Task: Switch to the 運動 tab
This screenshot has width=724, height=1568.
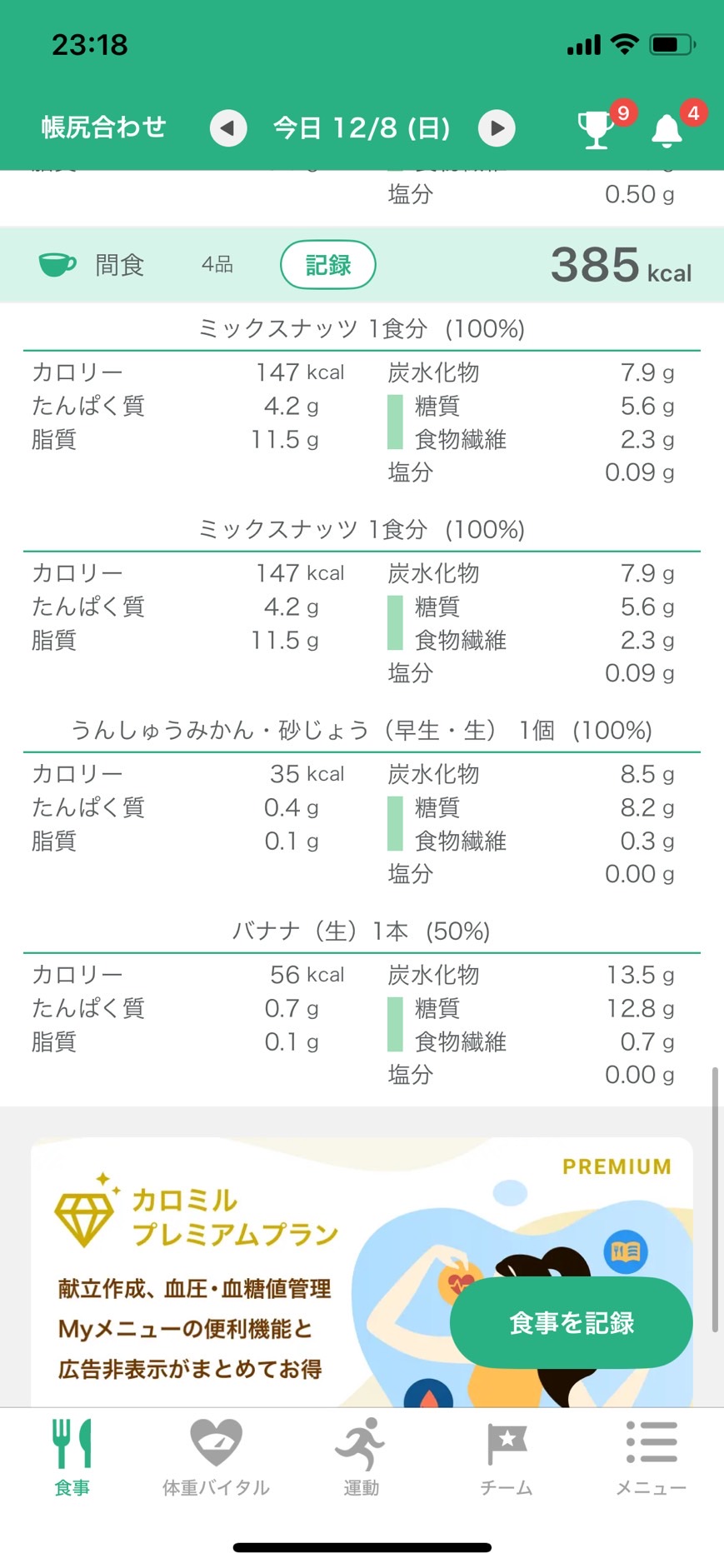Action: point(361,1457)
